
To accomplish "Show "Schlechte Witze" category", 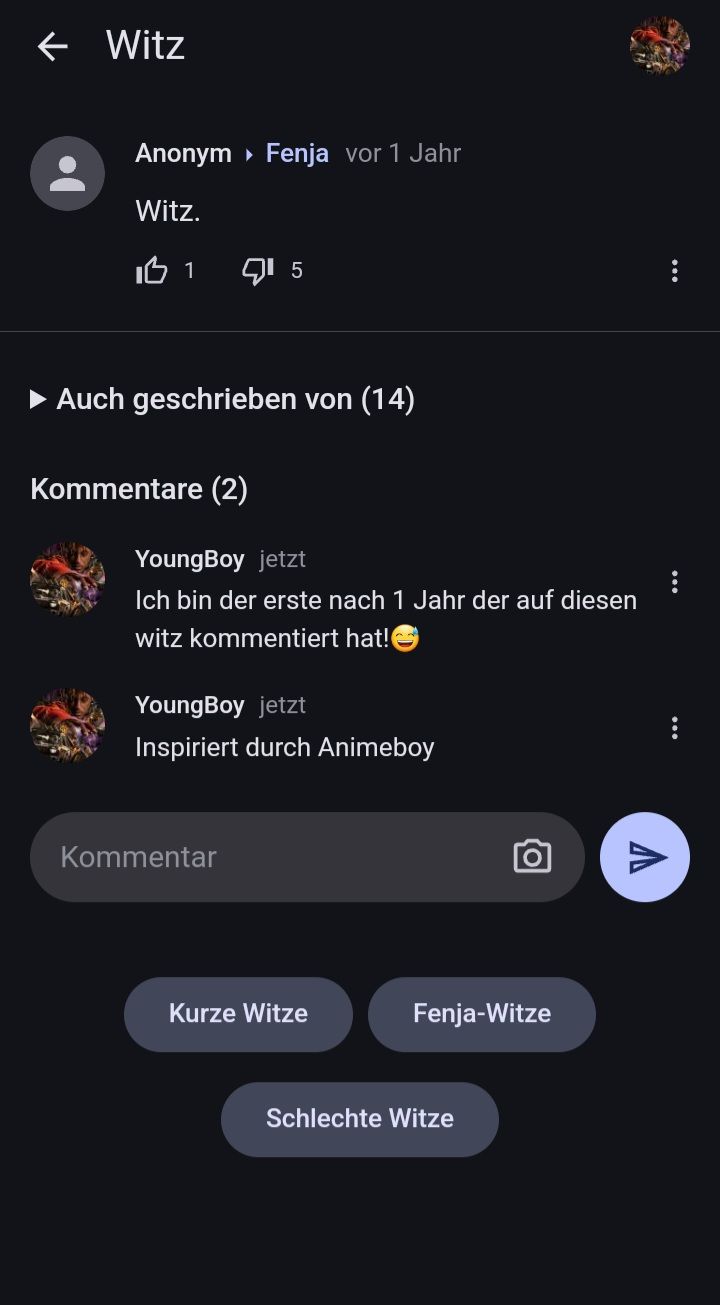I will (360, 1119).
